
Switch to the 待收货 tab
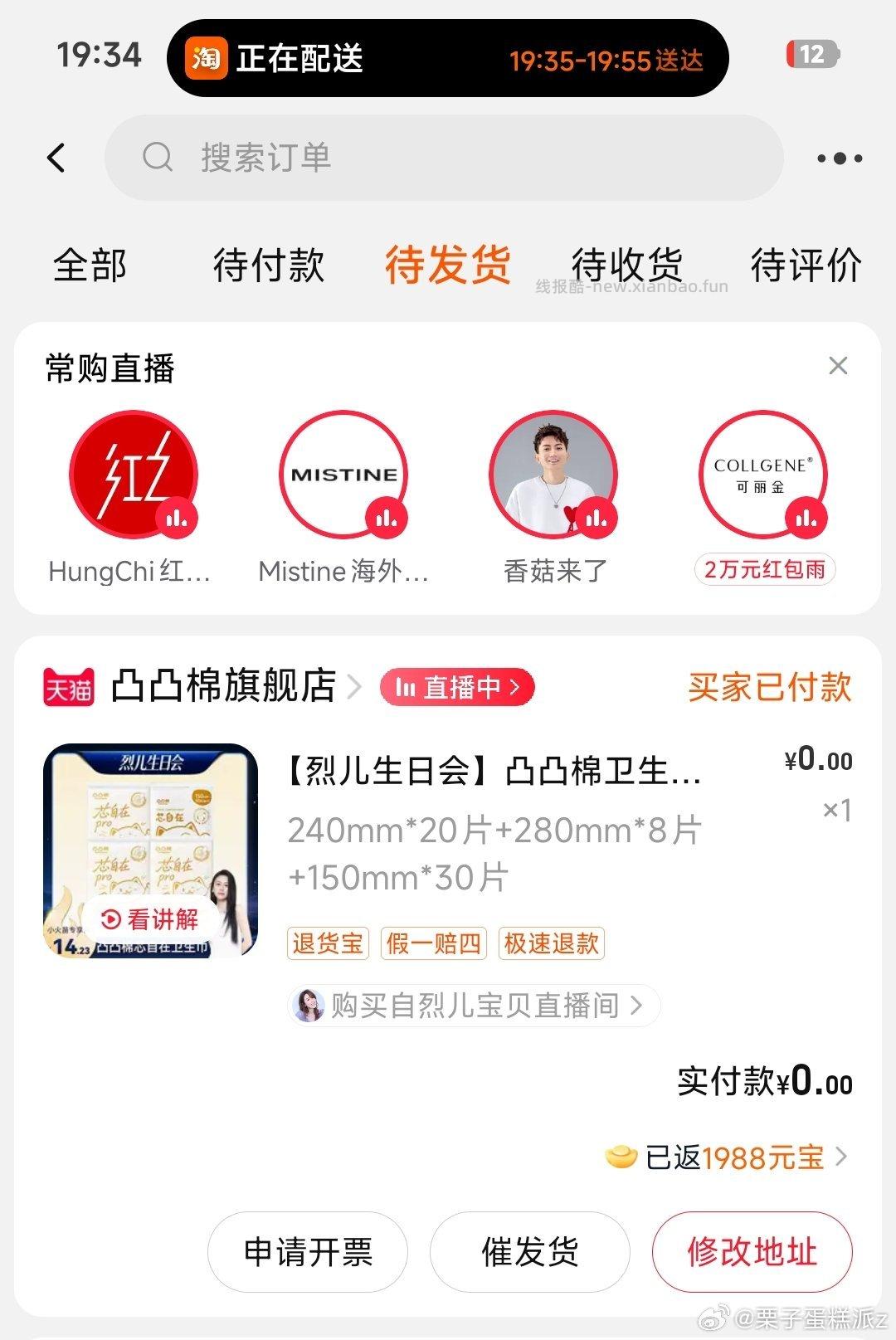tap(631, 264)
